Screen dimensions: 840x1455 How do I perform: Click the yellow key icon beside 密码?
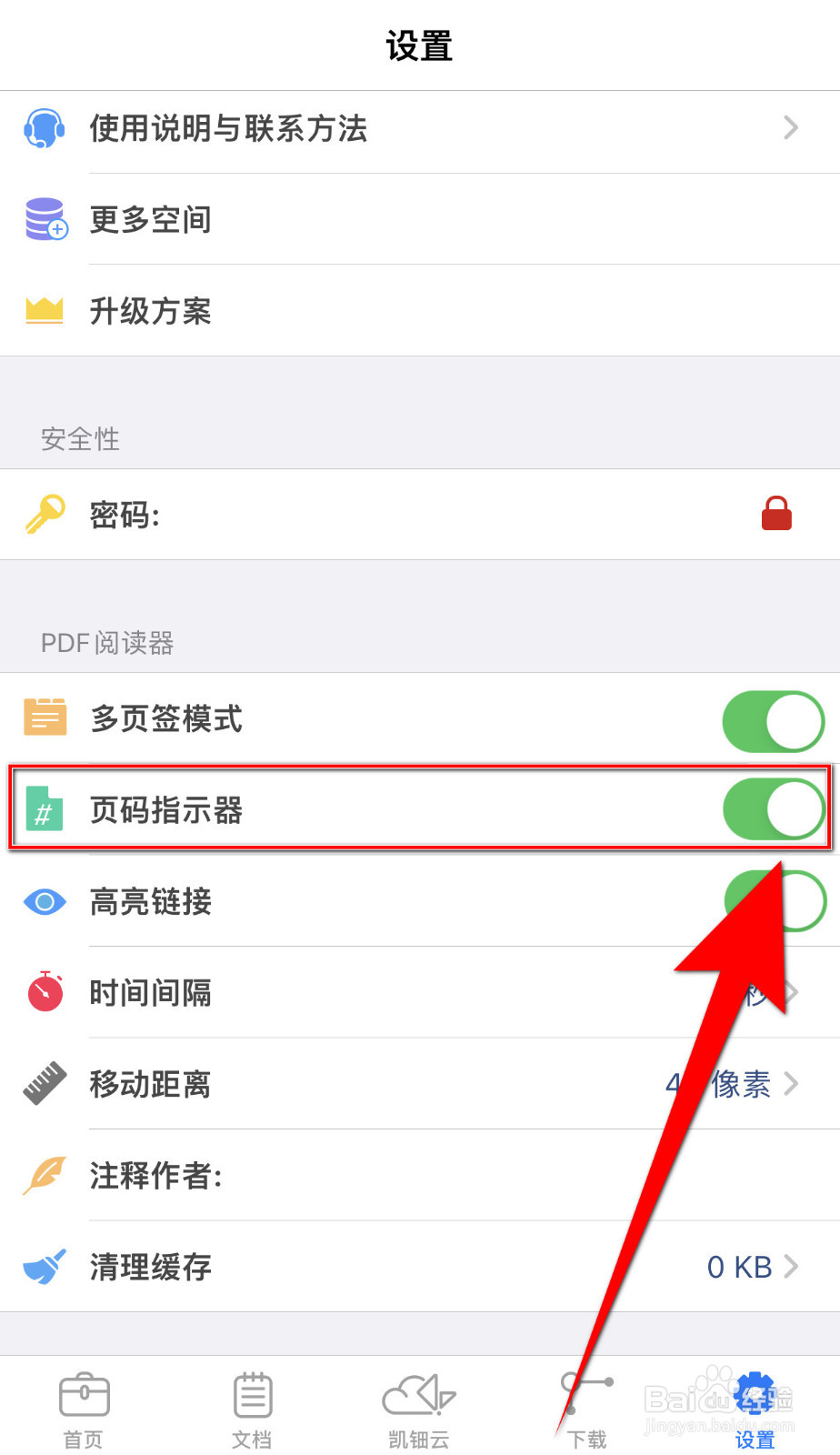tap(45, 514)
